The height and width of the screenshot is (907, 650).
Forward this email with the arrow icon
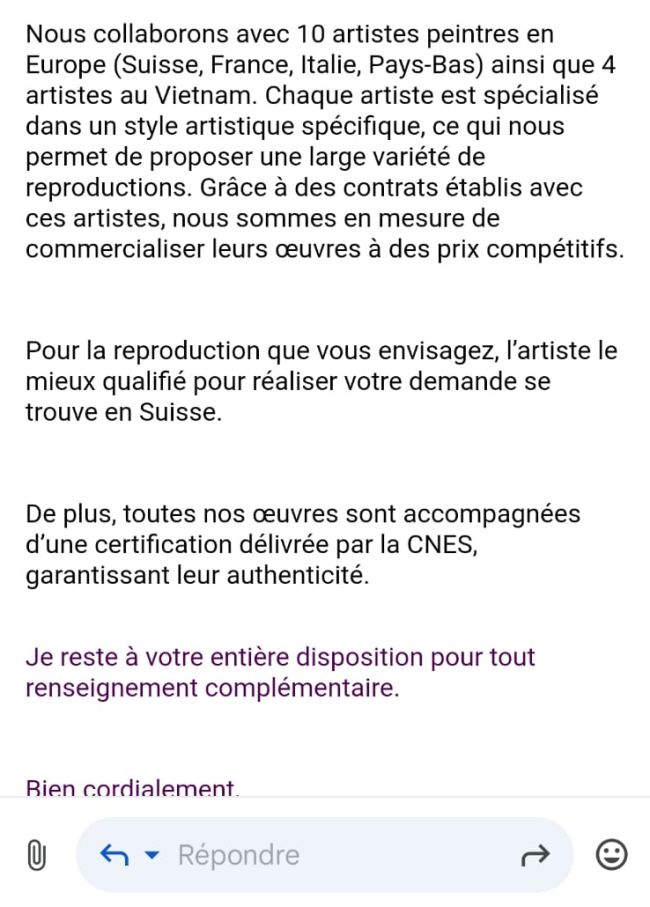point(536,855)
